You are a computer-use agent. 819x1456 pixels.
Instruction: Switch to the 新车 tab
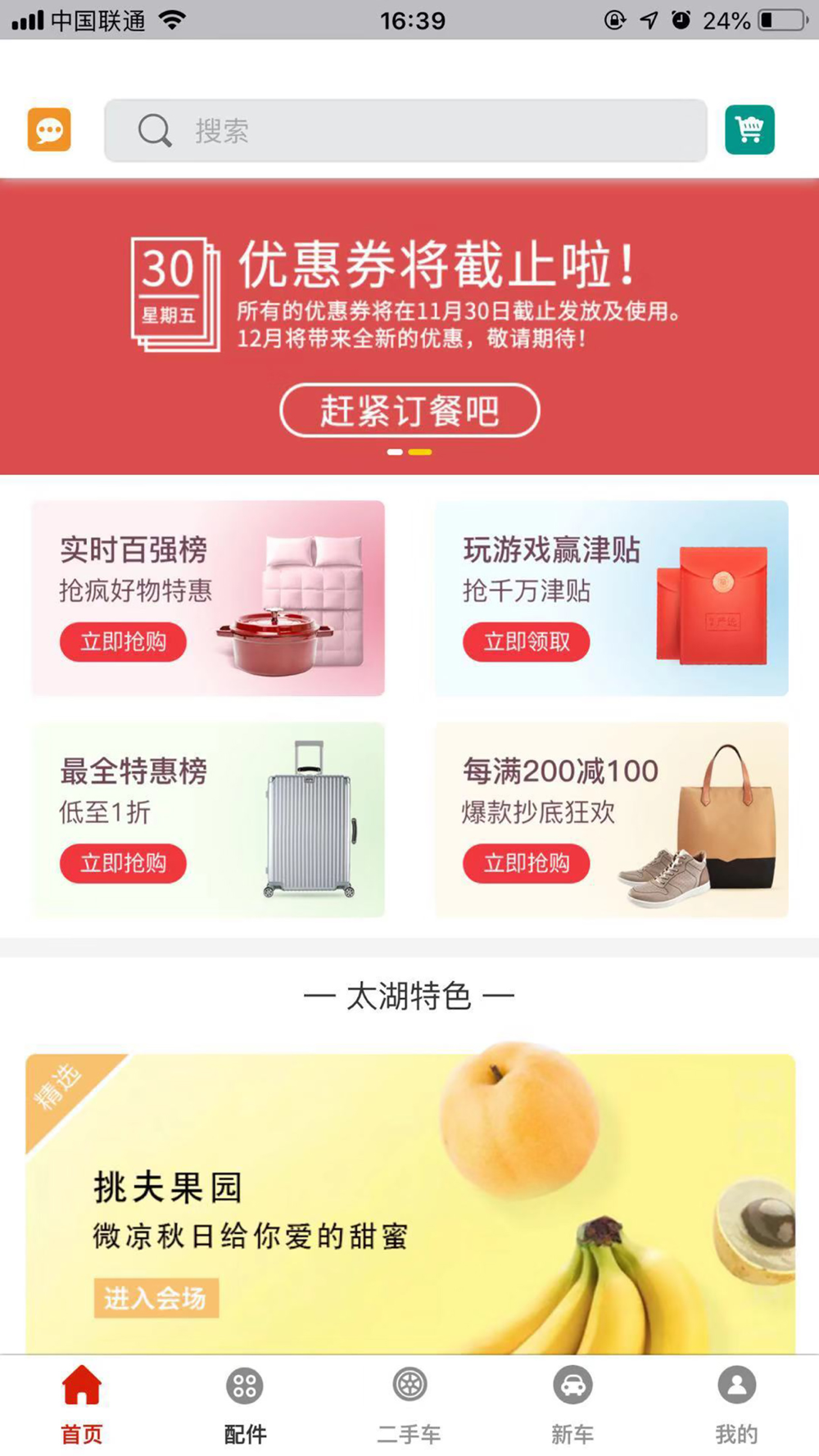(x=572, y=1405)
